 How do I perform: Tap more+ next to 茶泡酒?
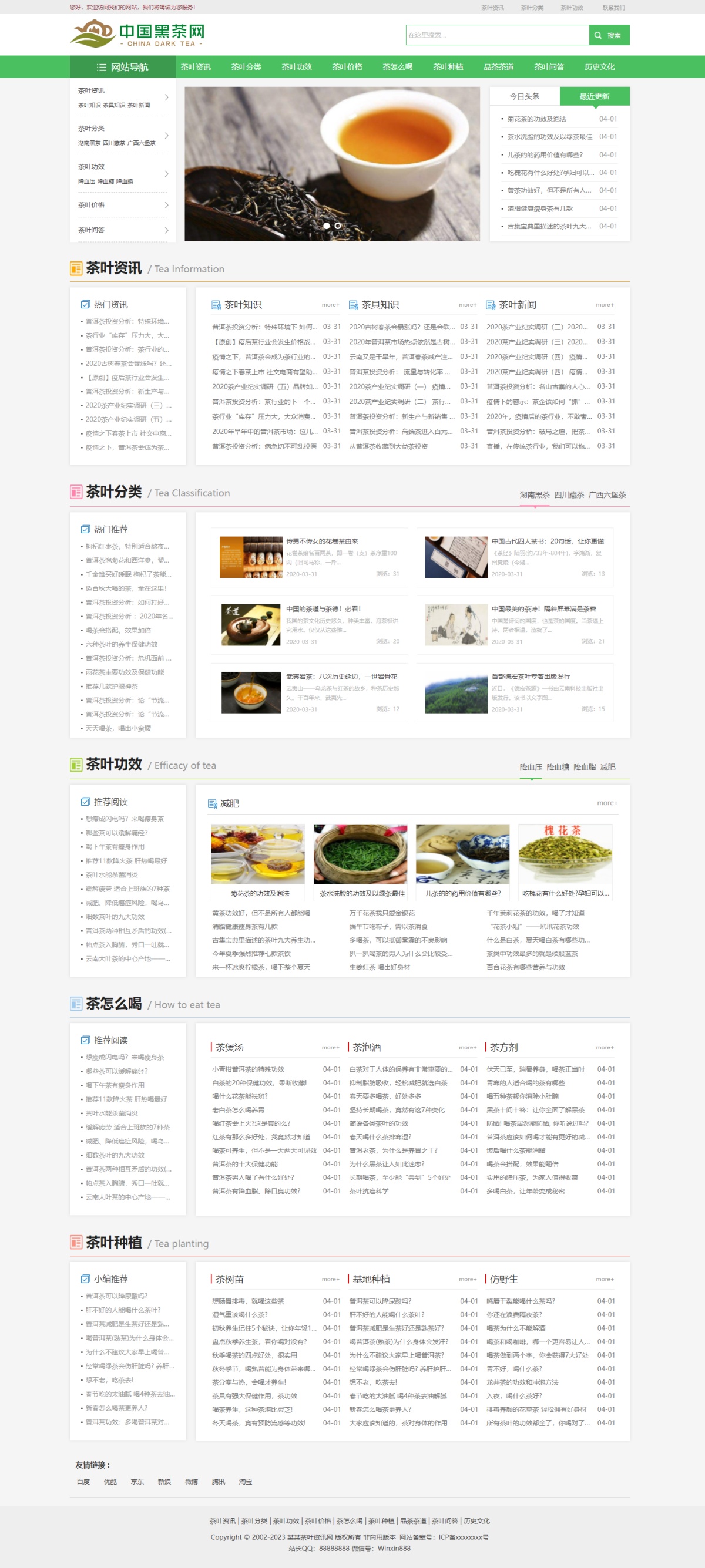tap(468, 1048)
